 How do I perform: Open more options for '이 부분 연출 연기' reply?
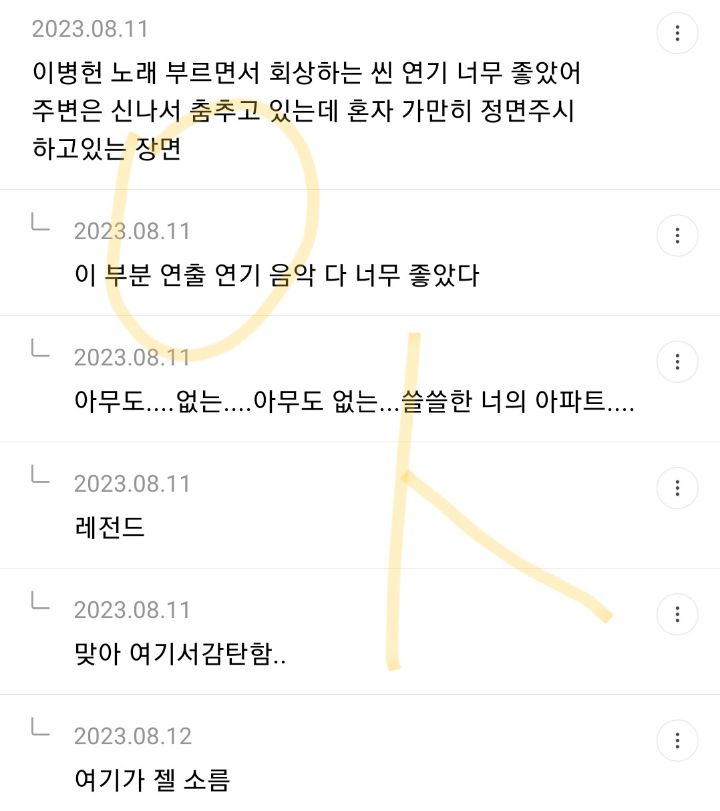(x=677, y=236)
